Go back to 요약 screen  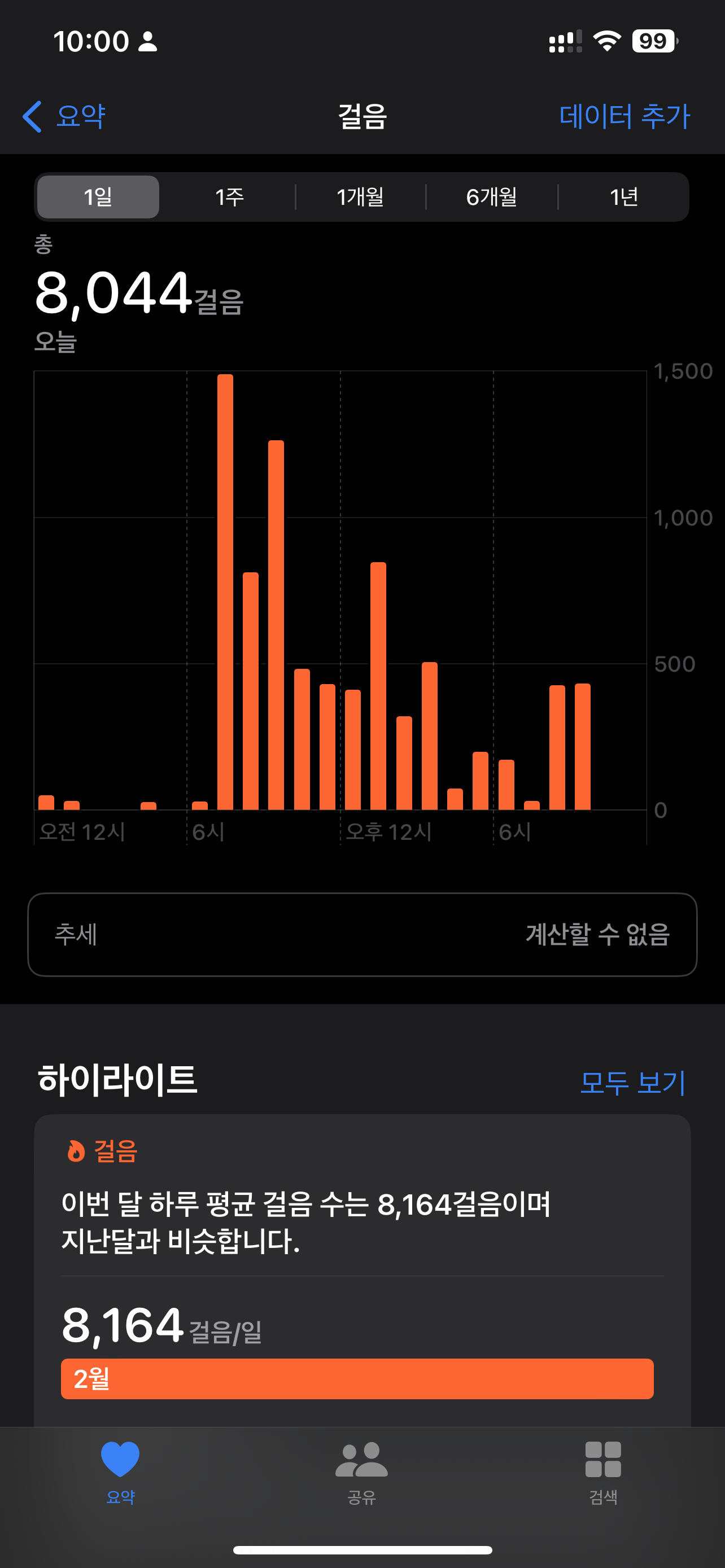(64, 116)
